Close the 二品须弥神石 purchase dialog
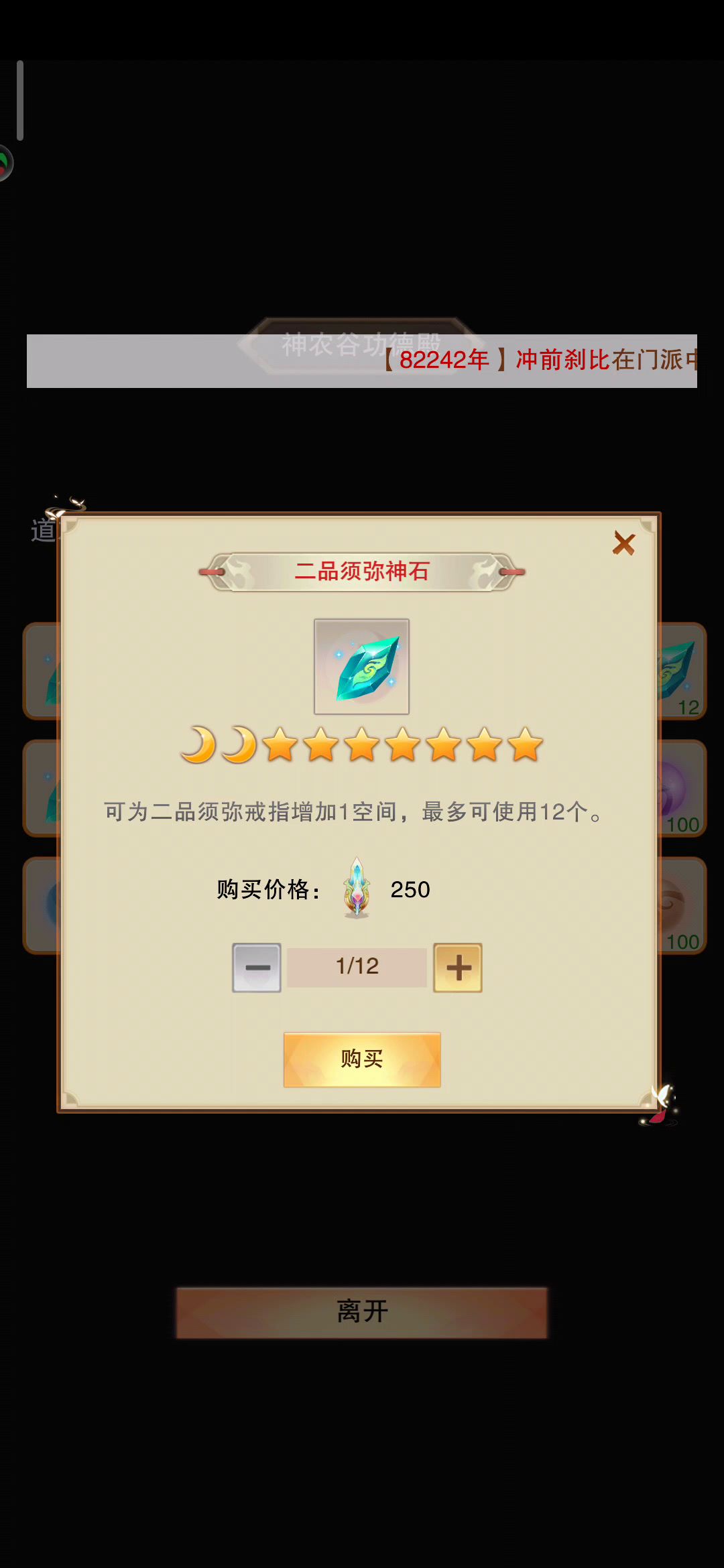 623,543
